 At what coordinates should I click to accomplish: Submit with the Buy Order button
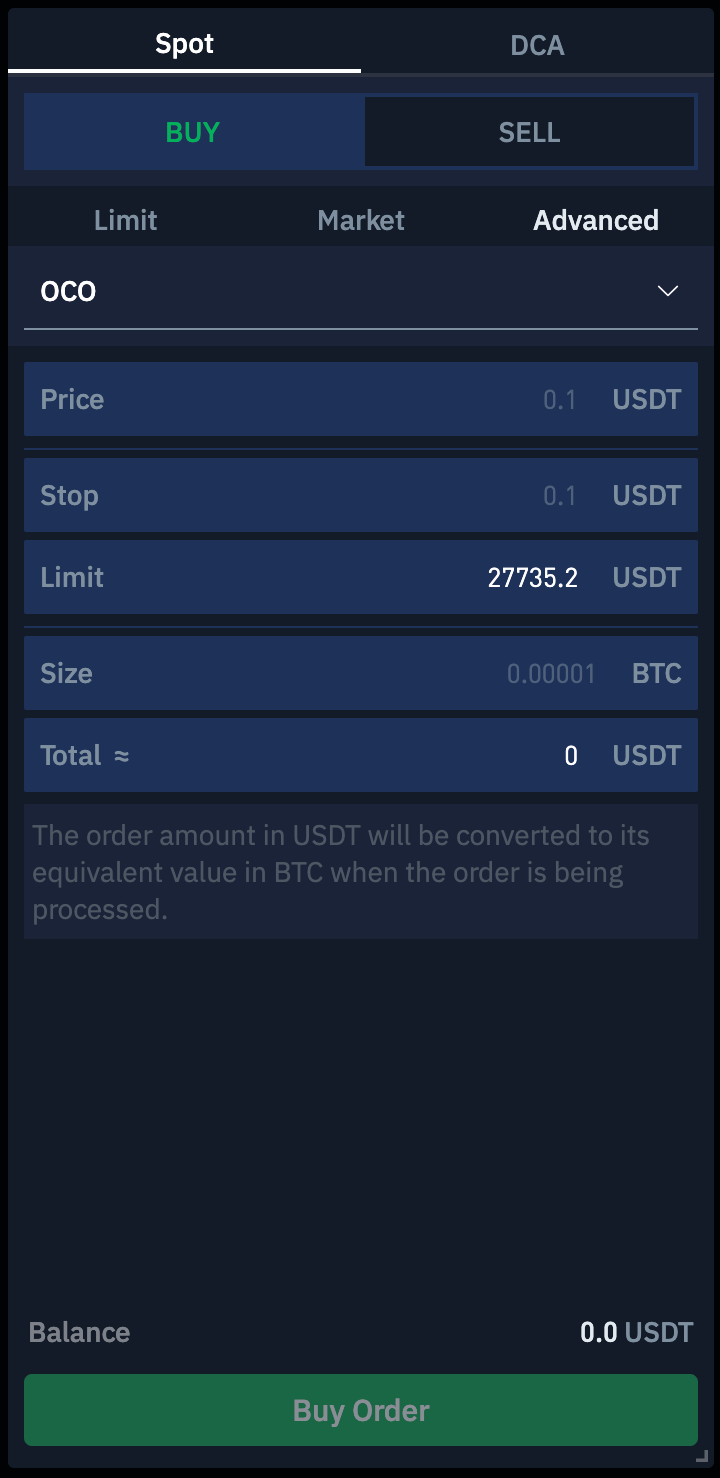360,1410
